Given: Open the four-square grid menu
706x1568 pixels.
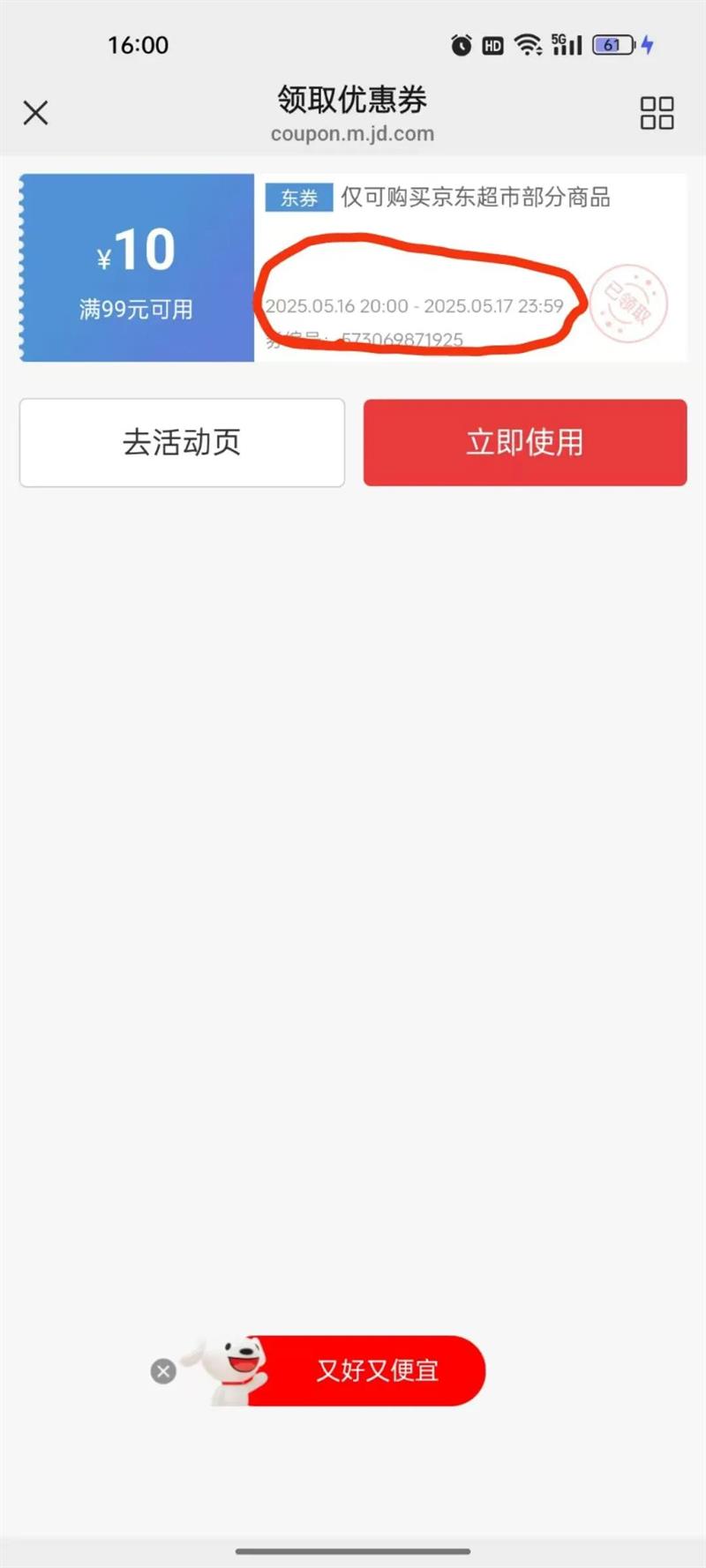Looking at the screenshot, I should pos(657,113).
